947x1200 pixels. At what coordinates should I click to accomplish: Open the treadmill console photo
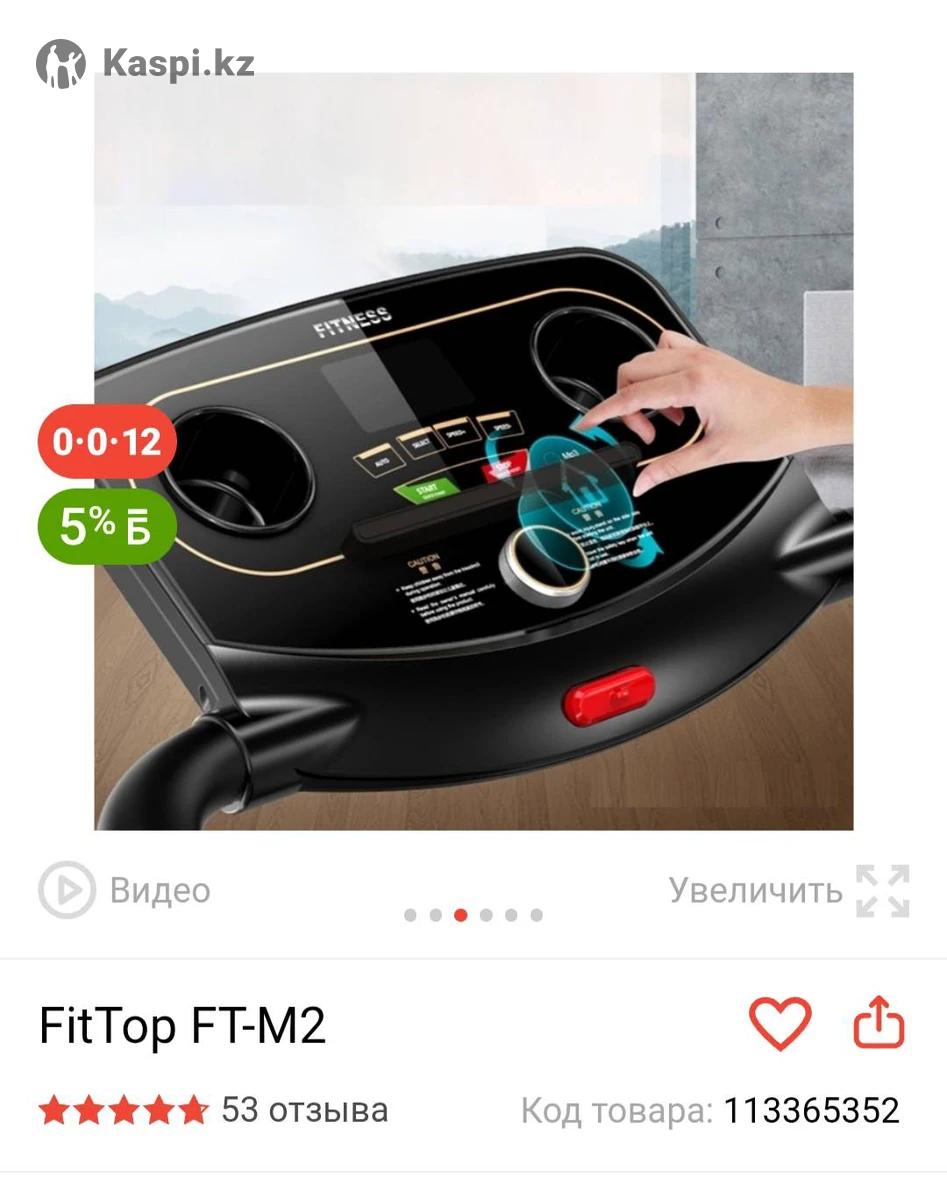click(474, 450)
